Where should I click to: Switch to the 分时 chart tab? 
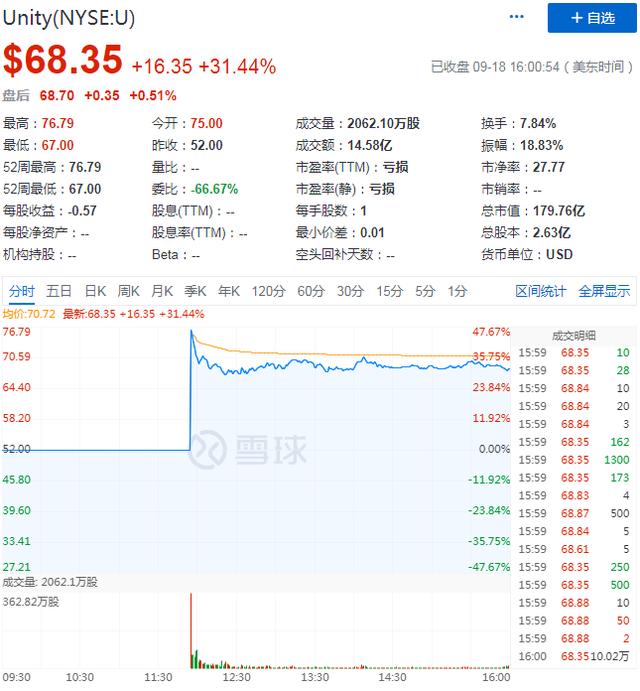coord(22,291)
